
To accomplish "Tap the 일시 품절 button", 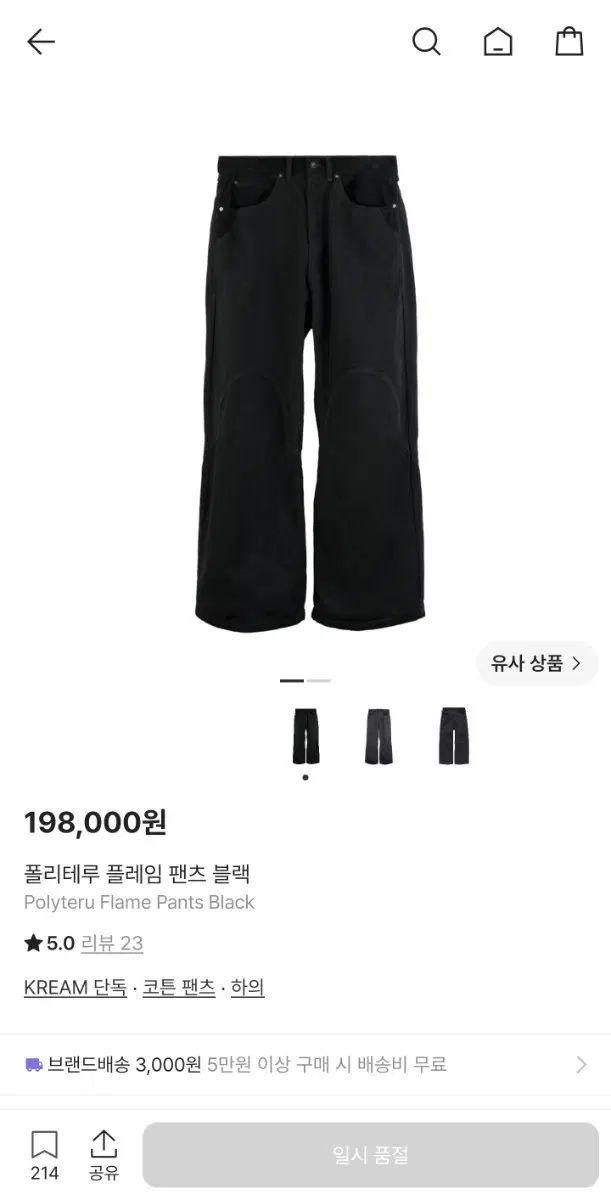I will (x=370, y=1155).
